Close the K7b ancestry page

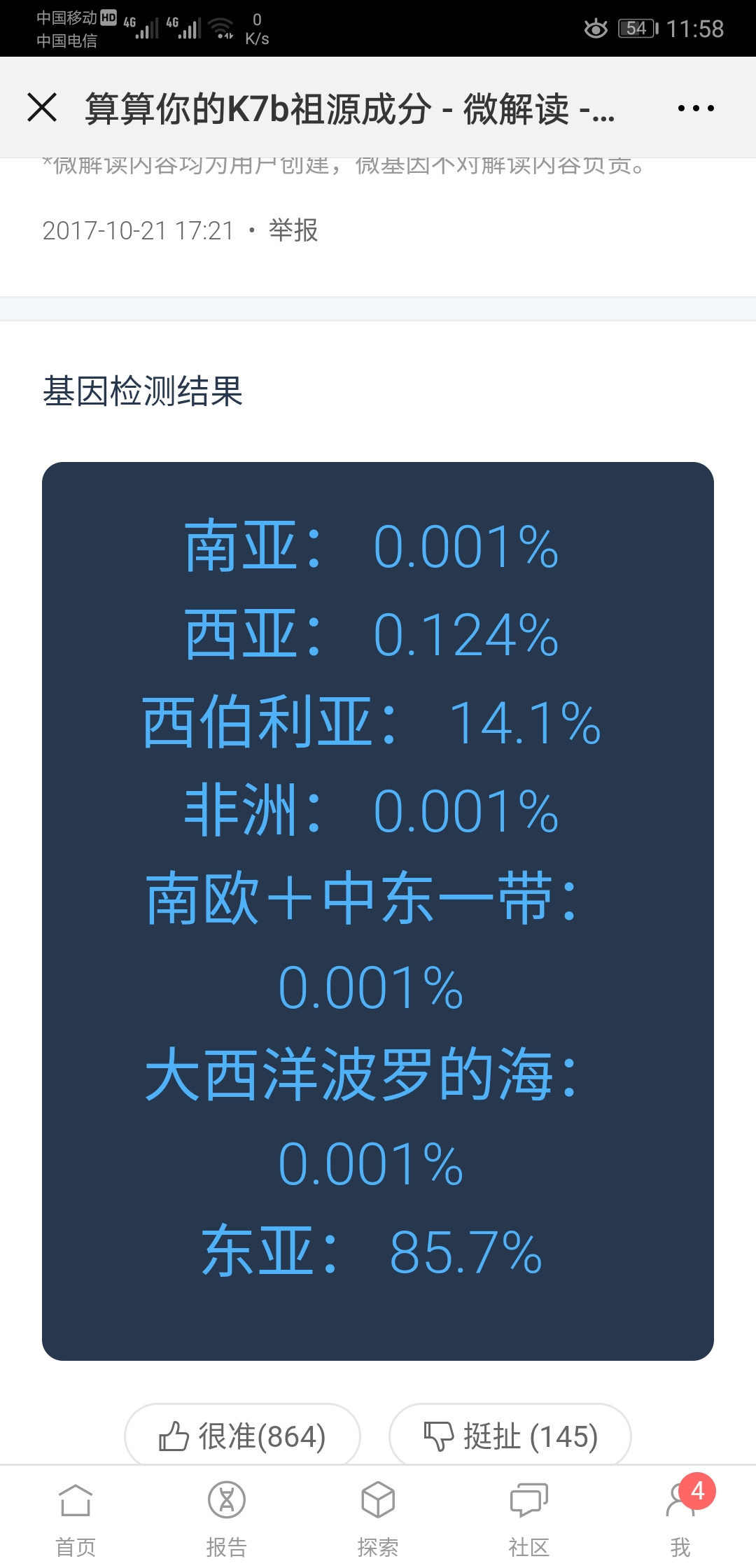42,108
